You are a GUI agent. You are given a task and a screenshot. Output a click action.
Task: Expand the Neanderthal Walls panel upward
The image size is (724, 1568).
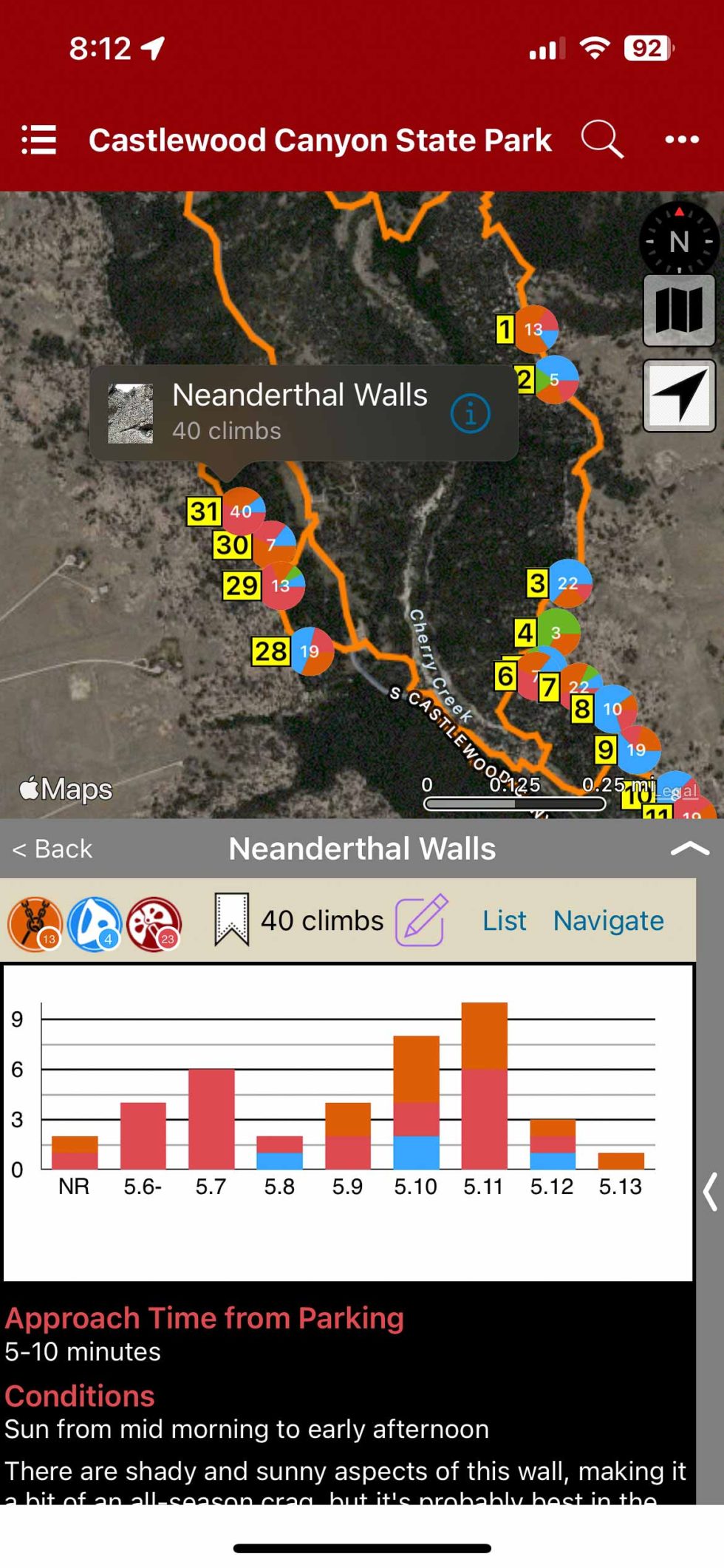pyautogui.click(x=689, y=849)
